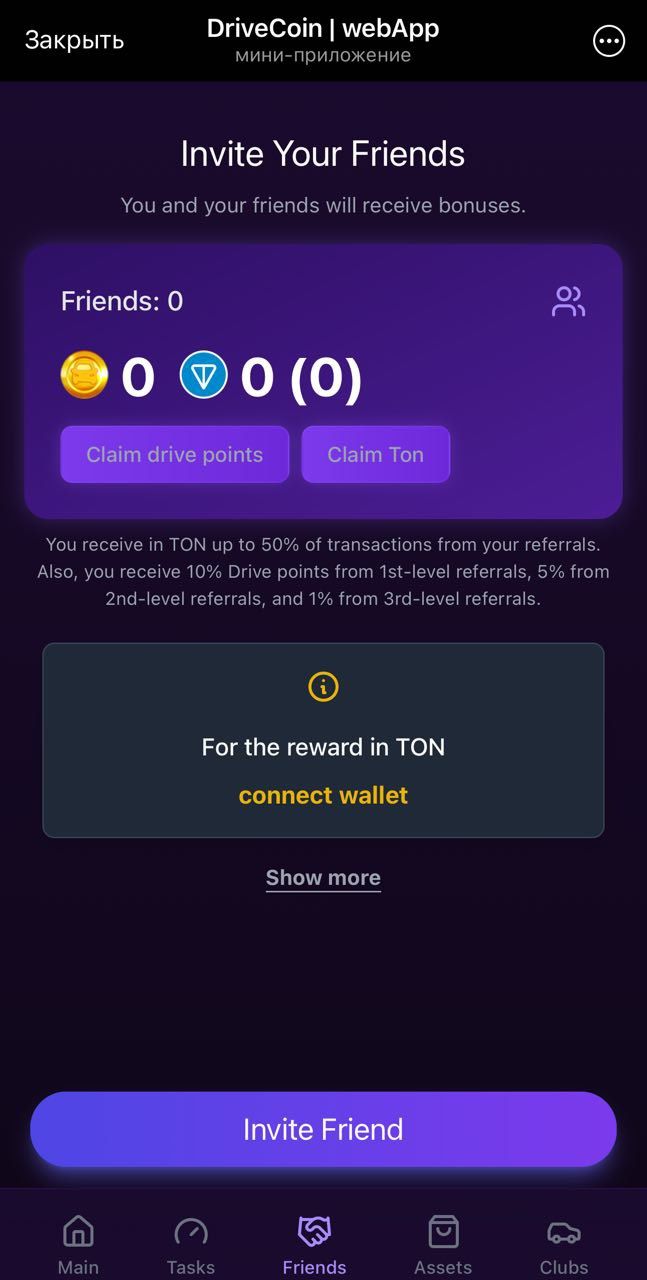The width and height of the screenshot is (647, 1280).
Task: Claim drive points reward
Action: tap(175, 454)
